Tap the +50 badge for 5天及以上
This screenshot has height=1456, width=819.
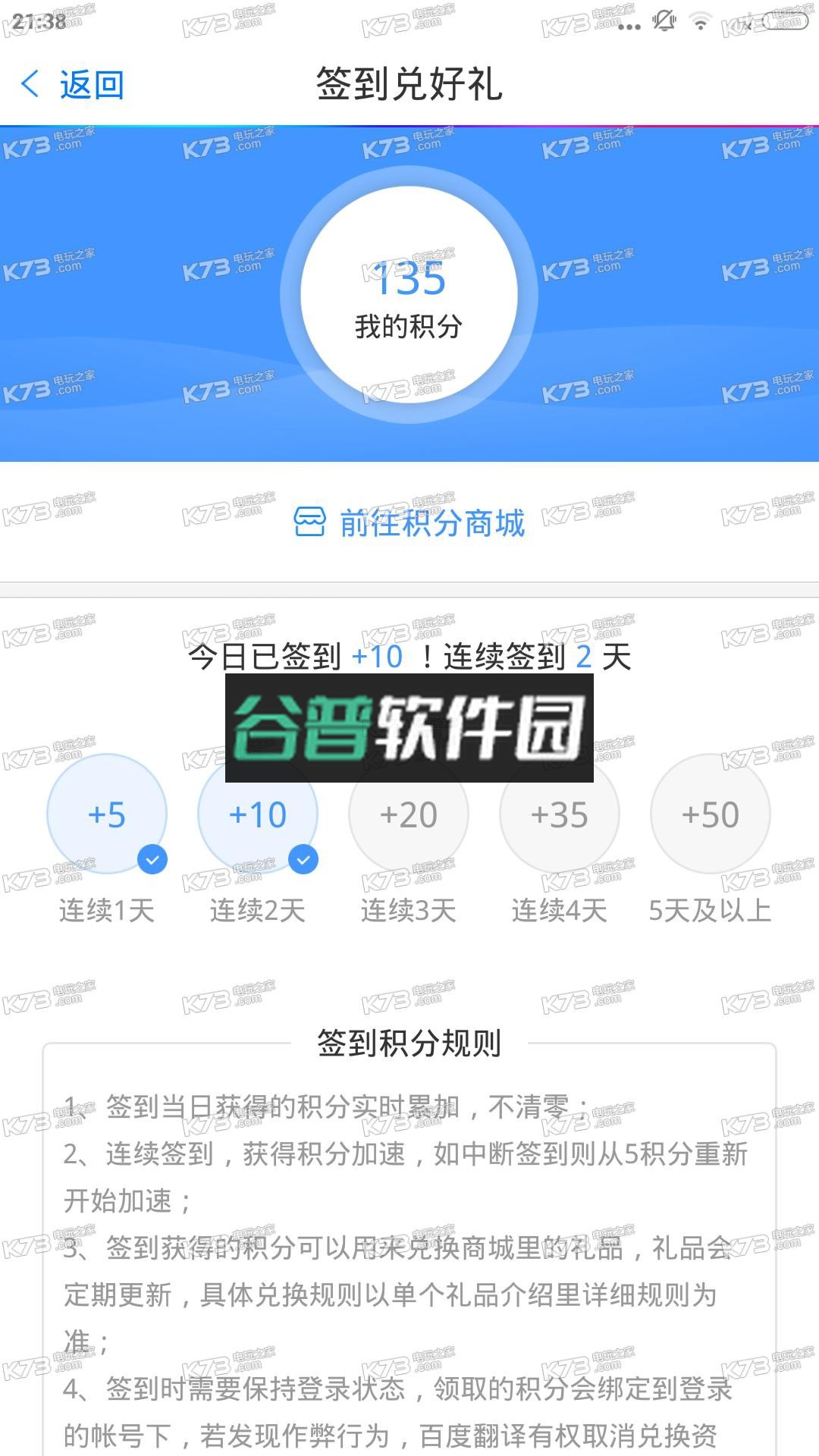pos(709,814)
